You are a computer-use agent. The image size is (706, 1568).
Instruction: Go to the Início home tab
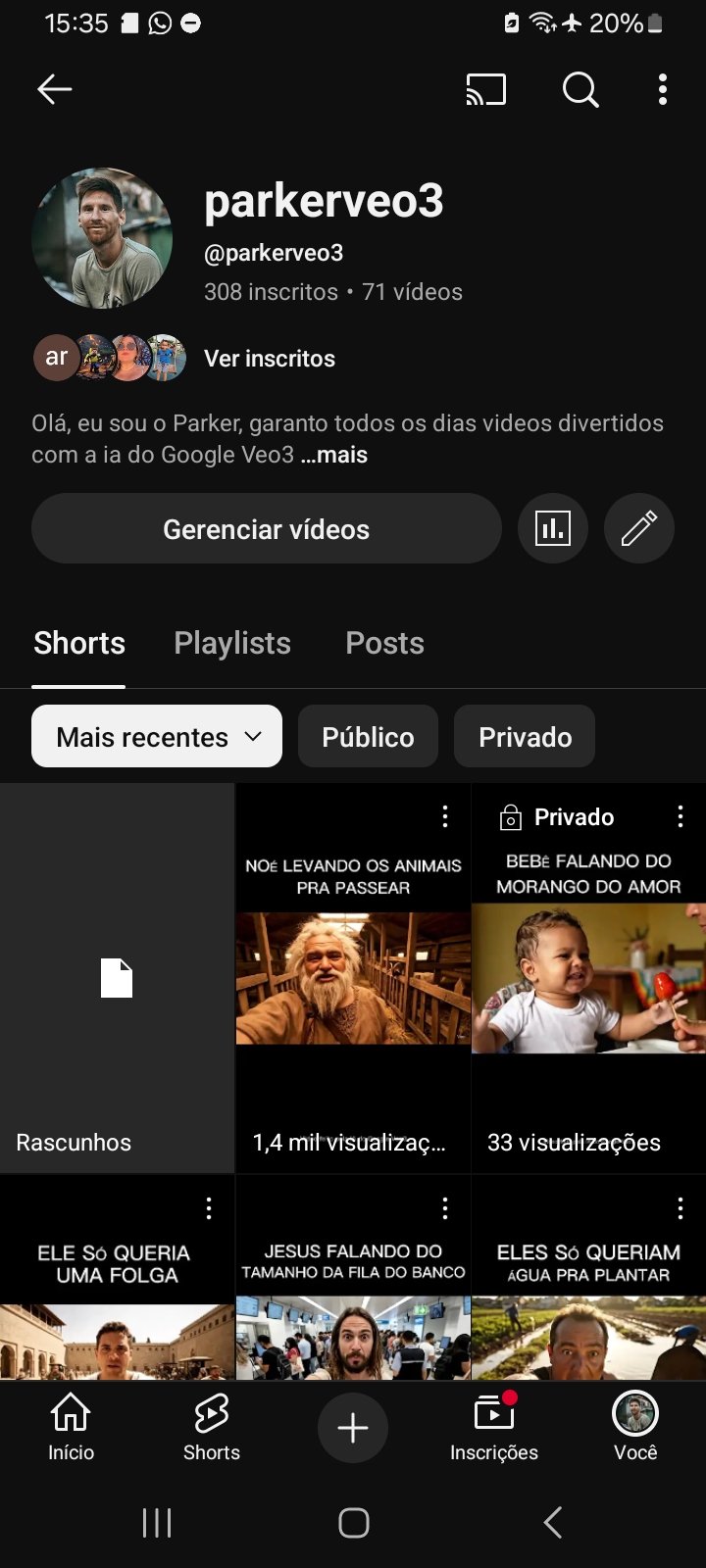72,1428
